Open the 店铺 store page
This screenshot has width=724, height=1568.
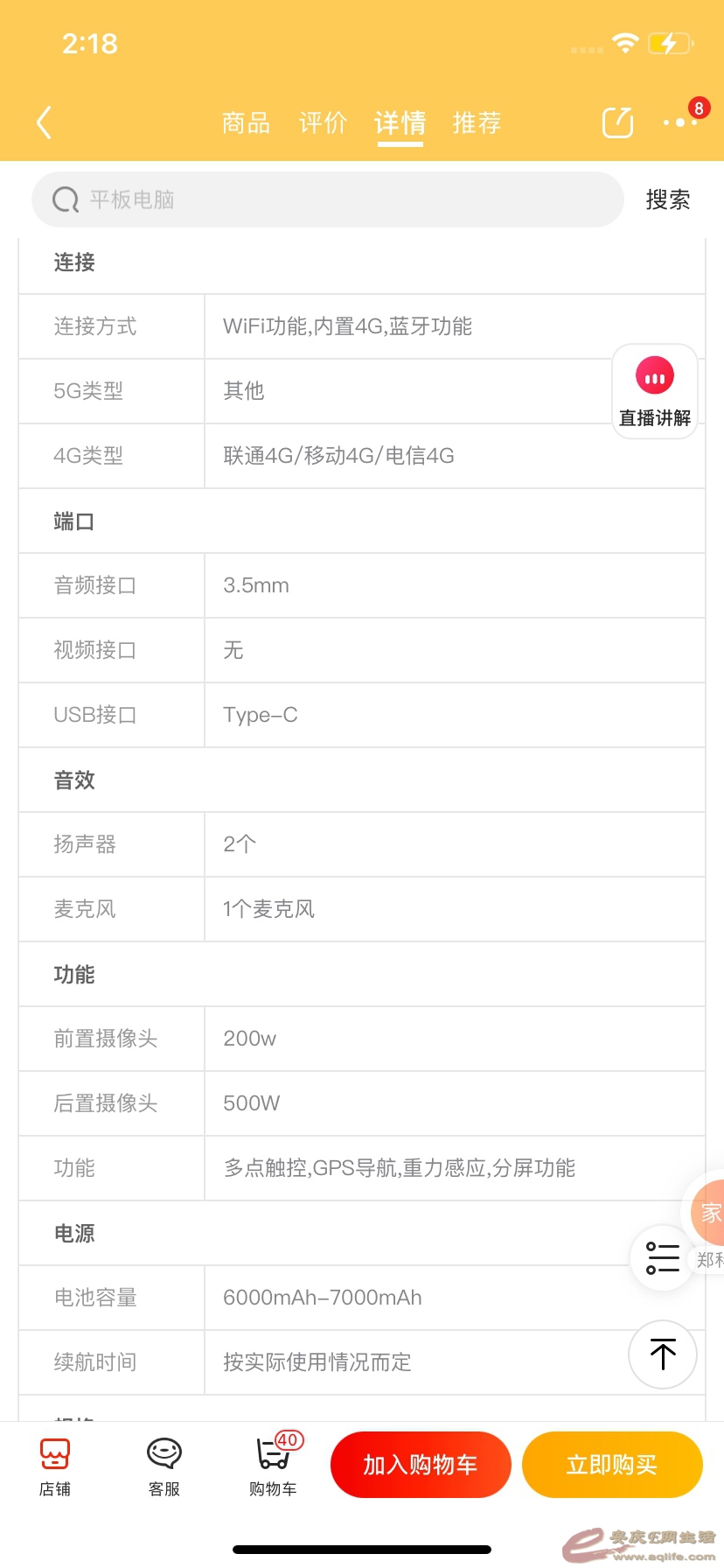point(55,1466)
